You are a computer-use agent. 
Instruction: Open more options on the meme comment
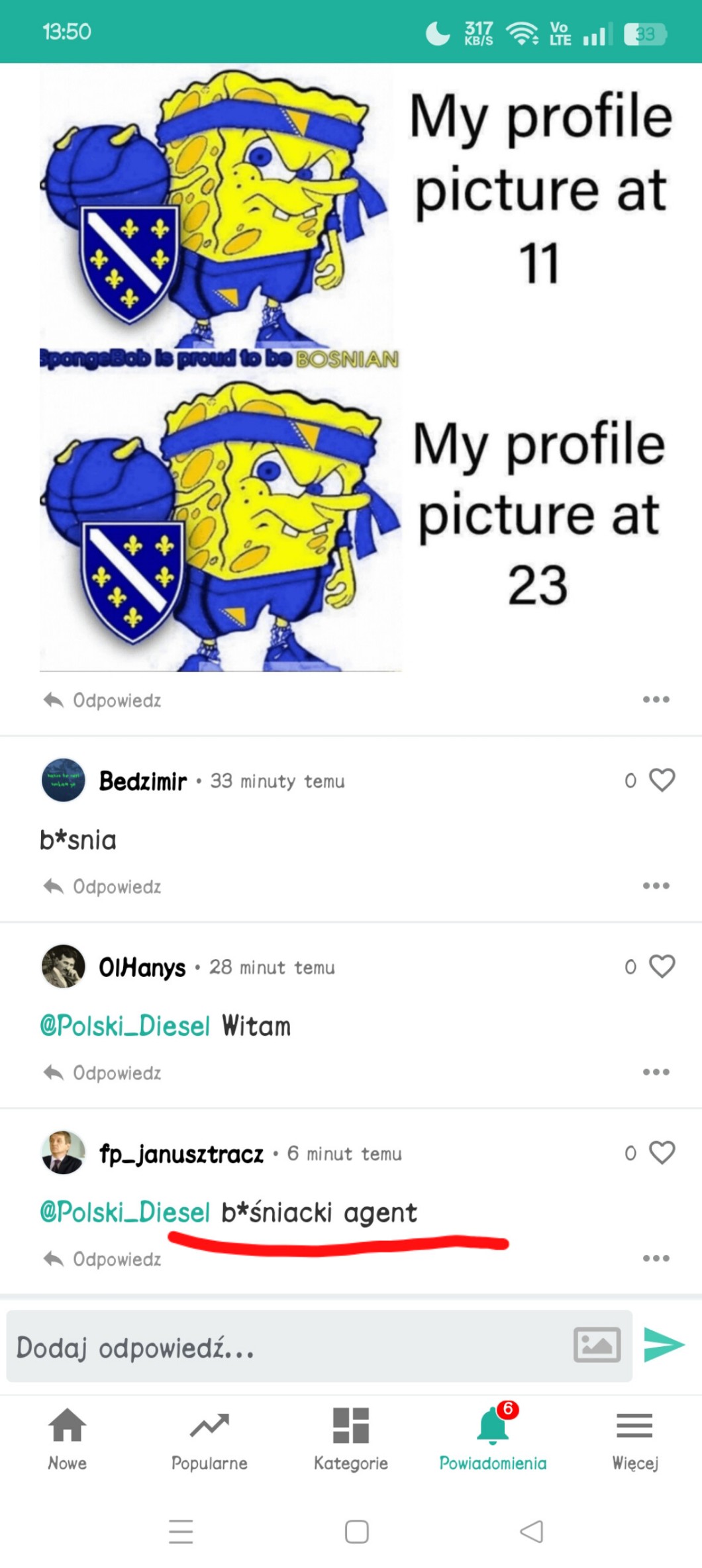pyautogui.click(x=656, y=700)
